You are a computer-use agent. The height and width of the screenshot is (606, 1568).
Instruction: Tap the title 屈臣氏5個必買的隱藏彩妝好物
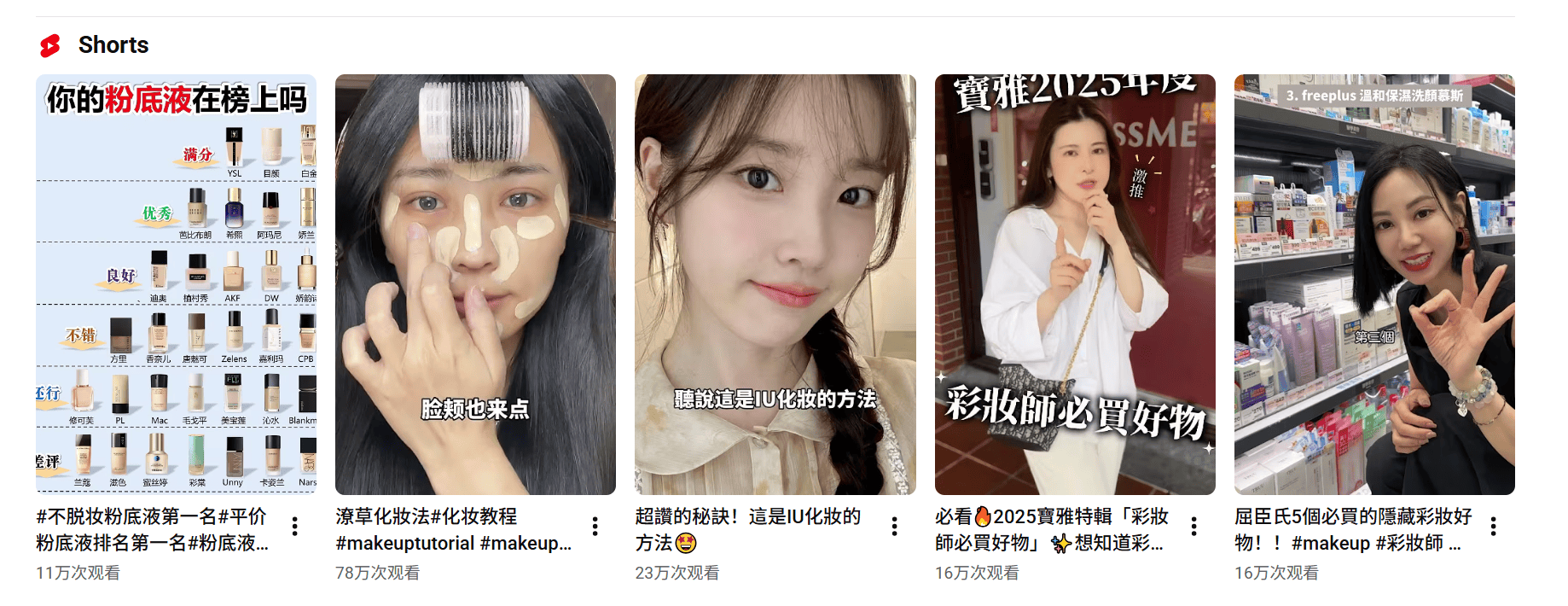click(x=1352, y=529)
